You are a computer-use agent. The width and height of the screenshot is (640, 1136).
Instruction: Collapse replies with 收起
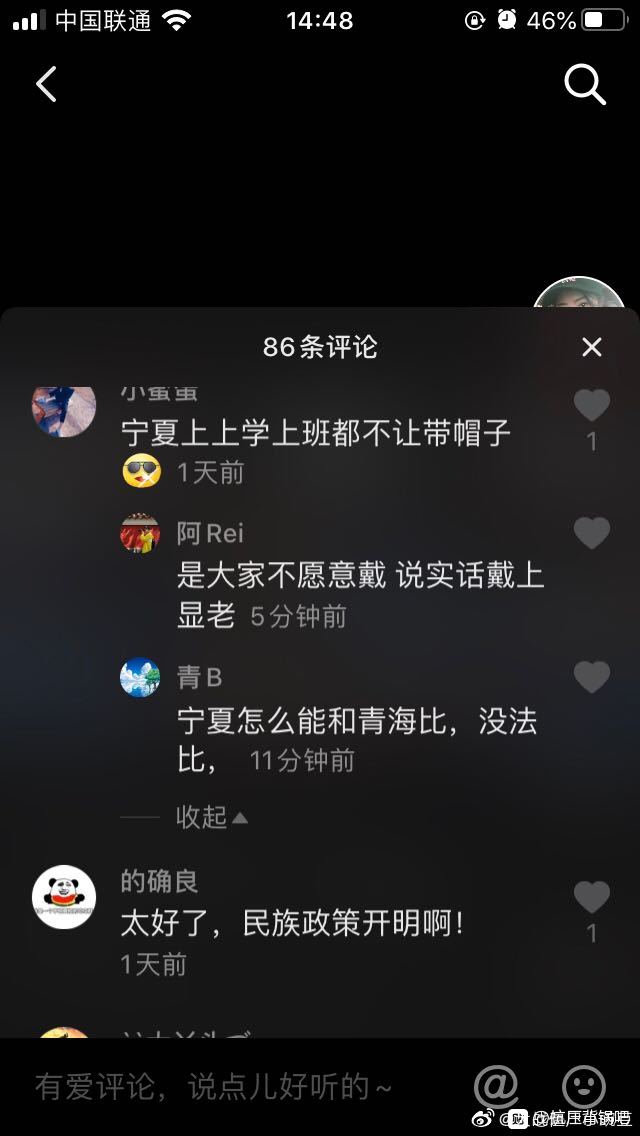click(212, 817)
